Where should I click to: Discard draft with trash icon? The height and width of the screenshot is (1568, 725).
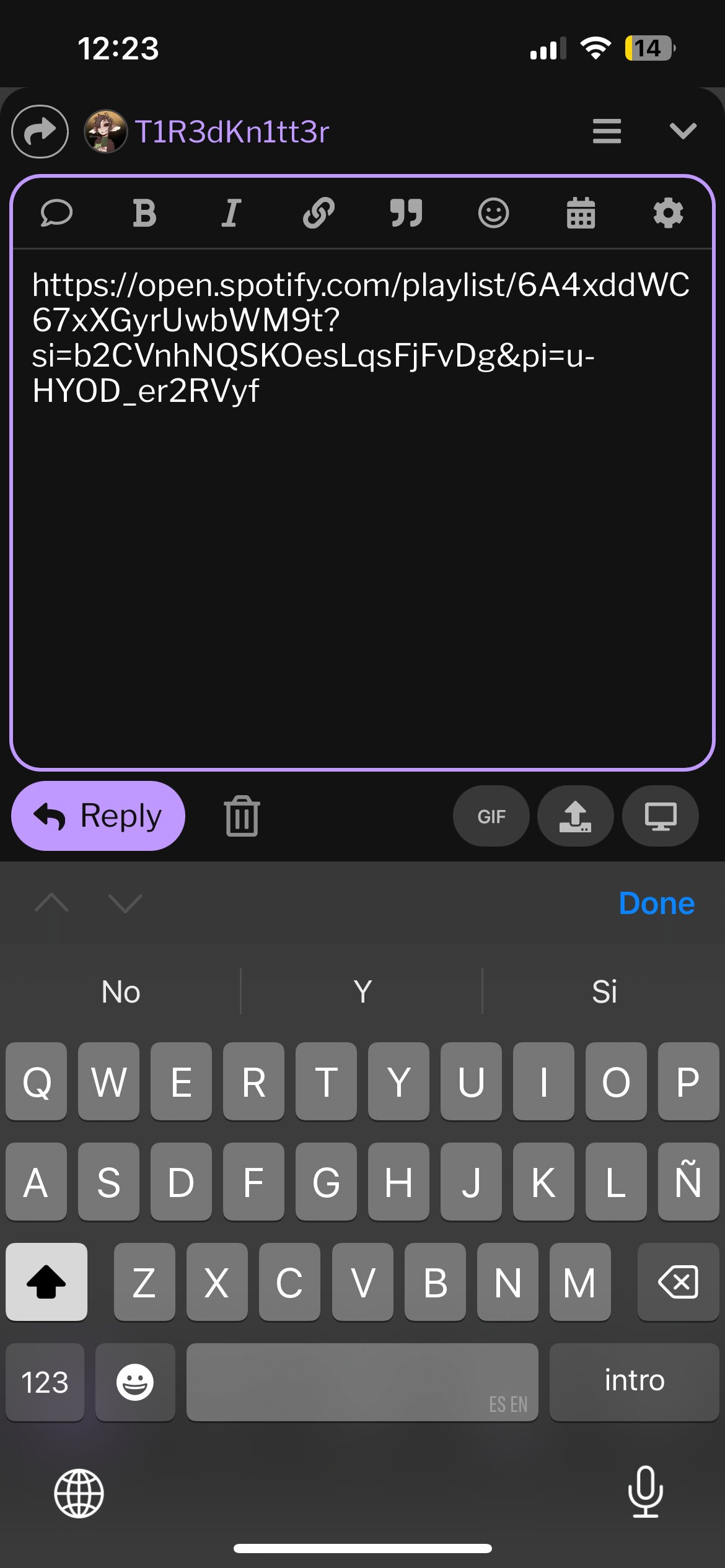click(242, 816)
